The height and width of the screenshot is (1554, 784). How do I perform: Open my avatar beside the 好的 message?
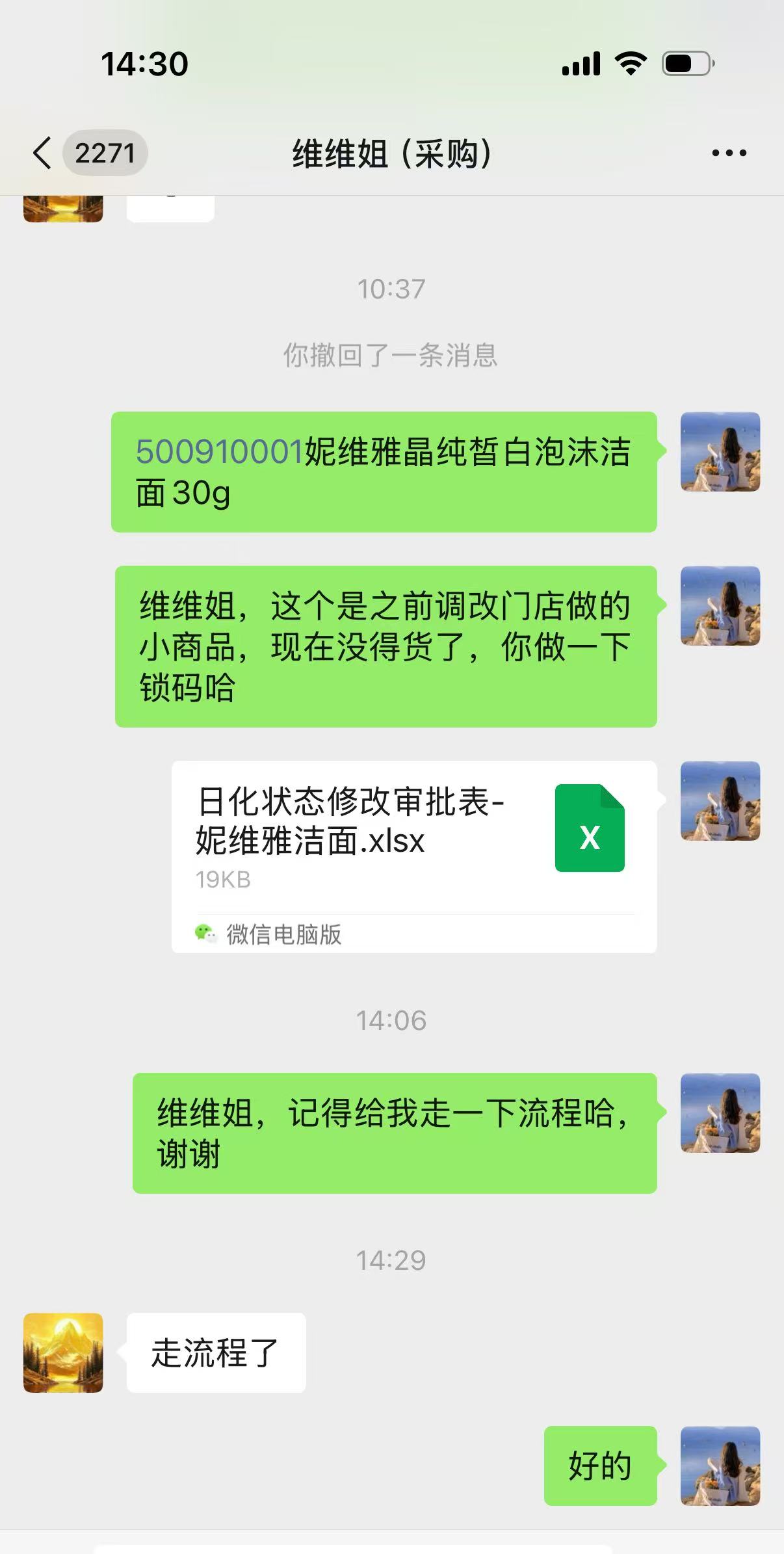[720, 1466]
